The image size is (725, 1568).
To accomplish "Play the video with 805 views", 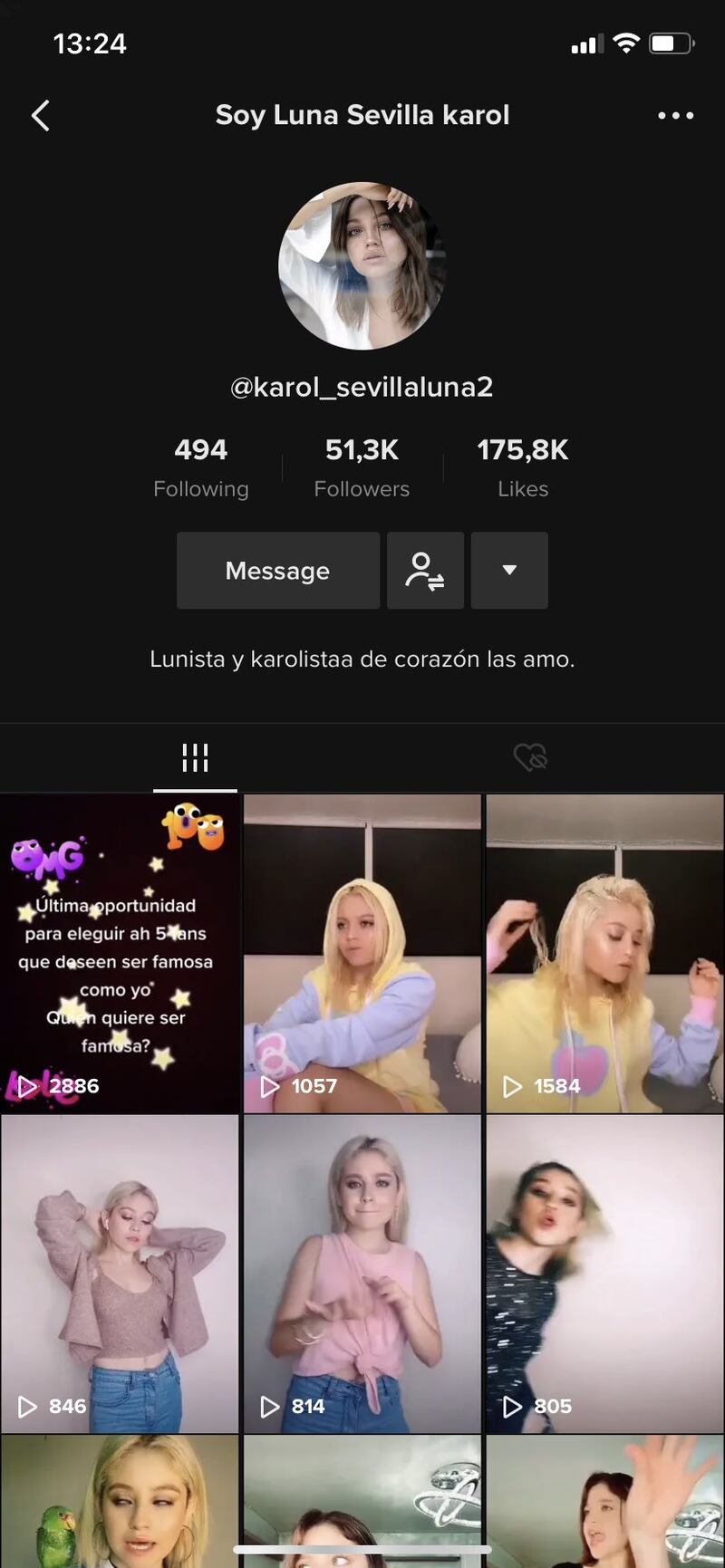I will coord(604,1273).
